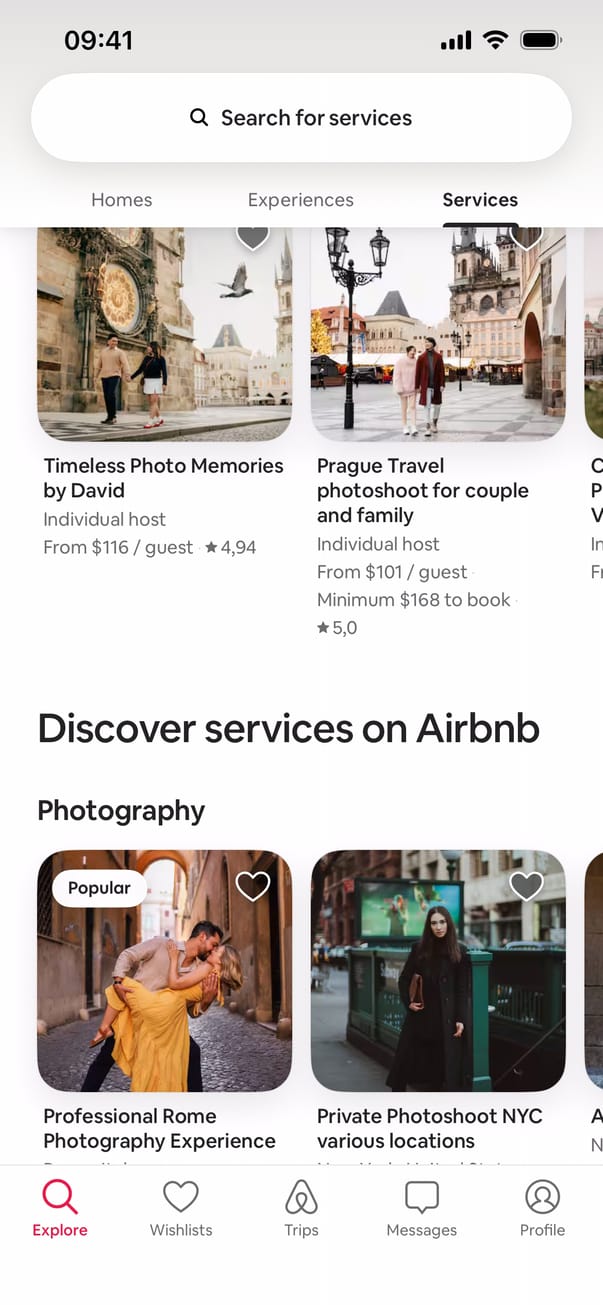The image size is (603, 1305).
Task: Open the Trips tab
Action: [x=301, y=1208]
